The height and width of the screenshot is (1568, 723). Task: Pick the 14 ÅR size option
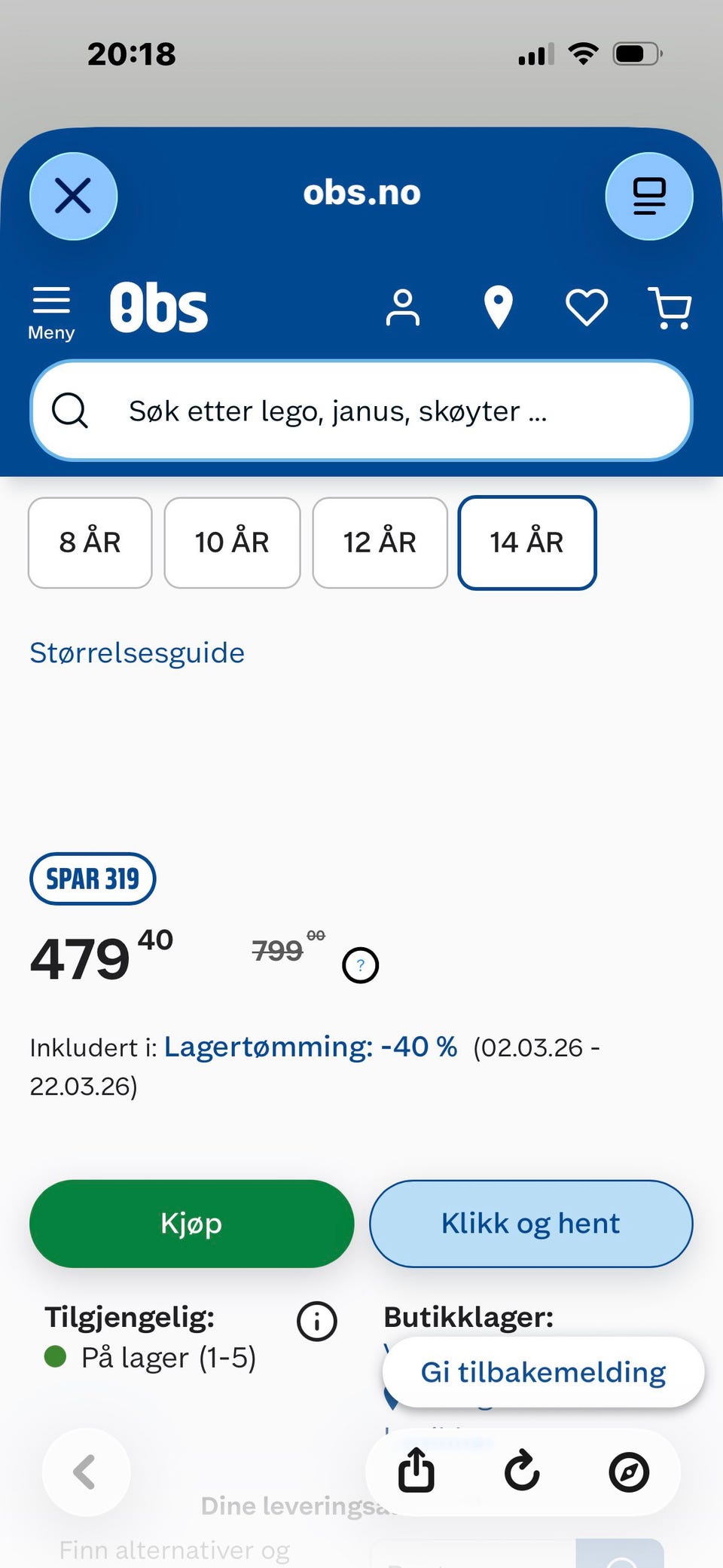[526, 543]
